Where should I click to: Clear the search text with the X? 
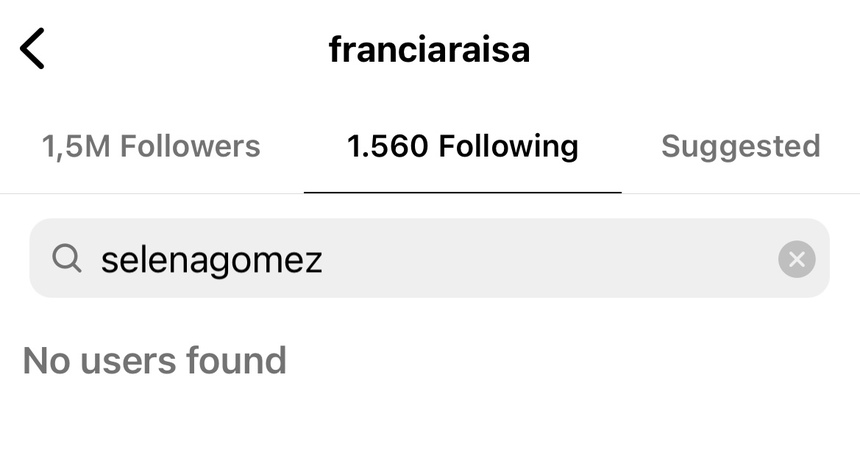[796, 260]
